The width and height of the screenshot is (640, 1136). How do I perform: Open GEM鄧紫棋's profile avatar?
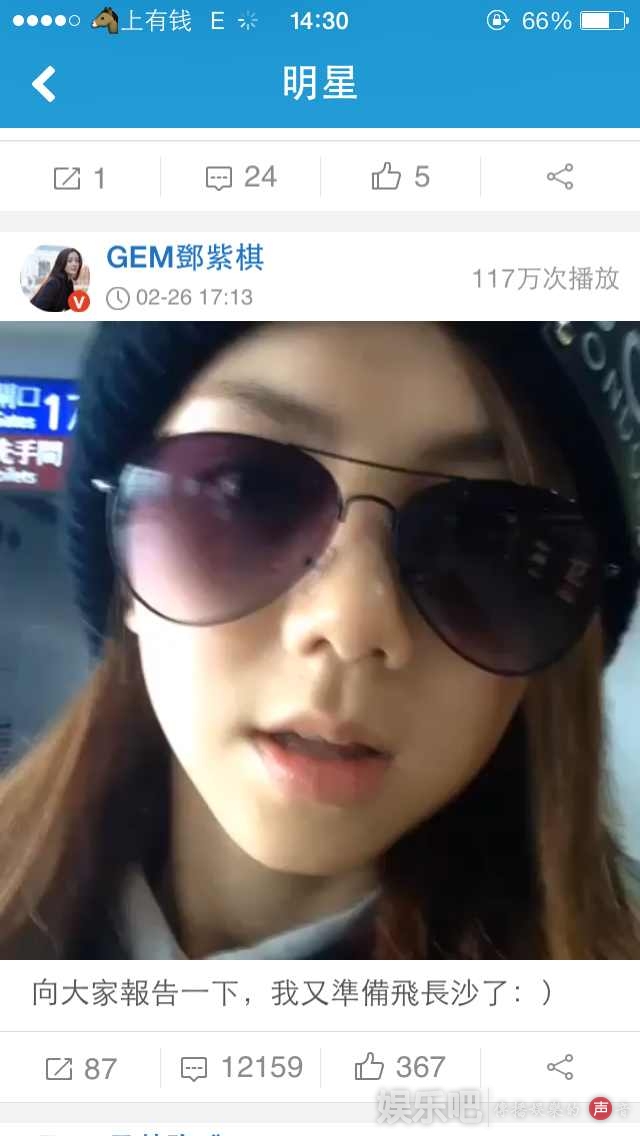coord(55,278)
